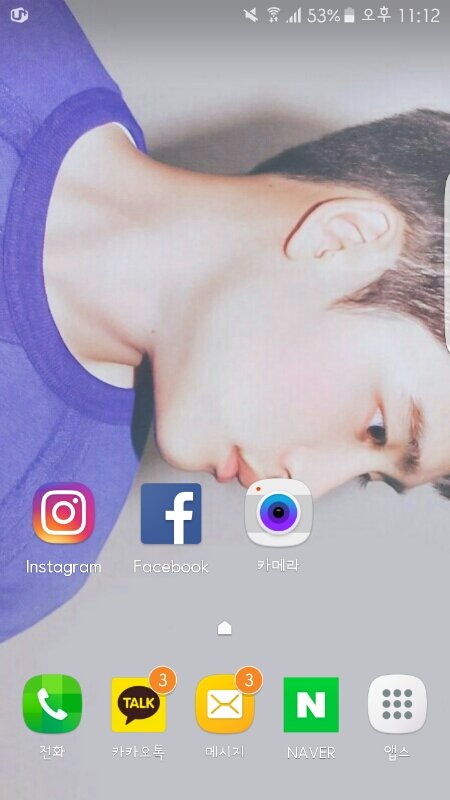This screenshot has width=450, height=800.
Task: Tap the home page indicator
Action: click(224, 628)
